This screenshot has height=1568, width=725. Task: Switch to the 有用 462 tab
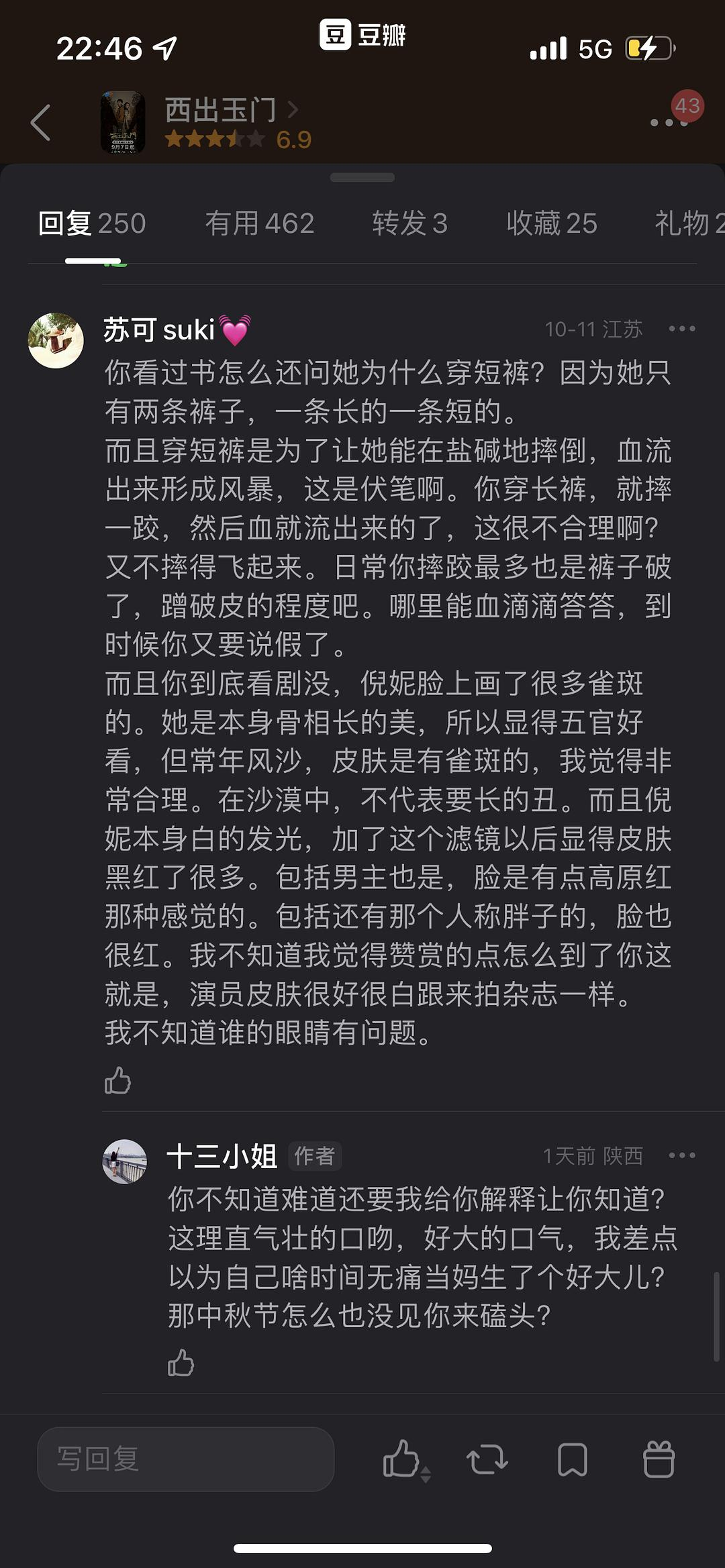tap(259, 223)
